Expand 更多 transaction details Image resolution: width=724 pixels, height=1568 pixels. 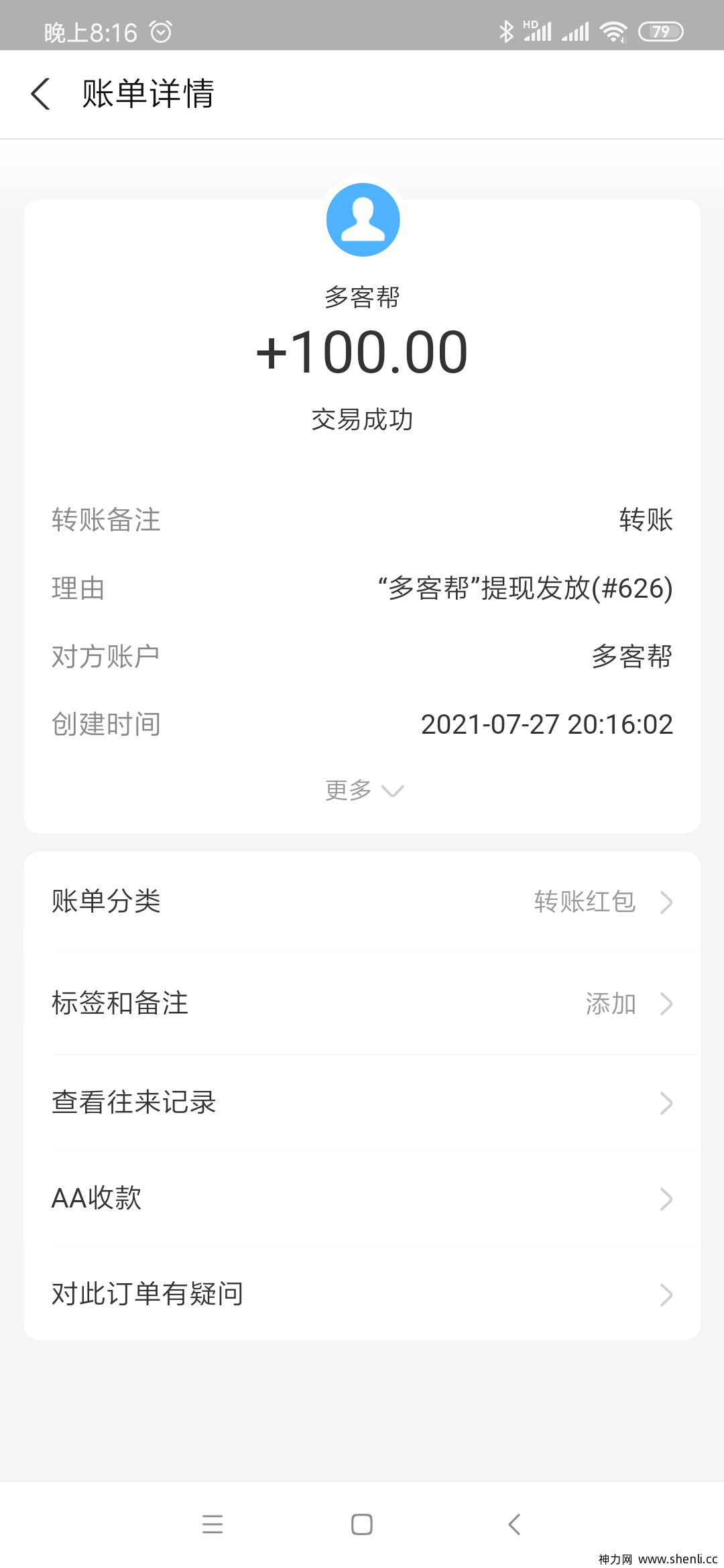363,791
